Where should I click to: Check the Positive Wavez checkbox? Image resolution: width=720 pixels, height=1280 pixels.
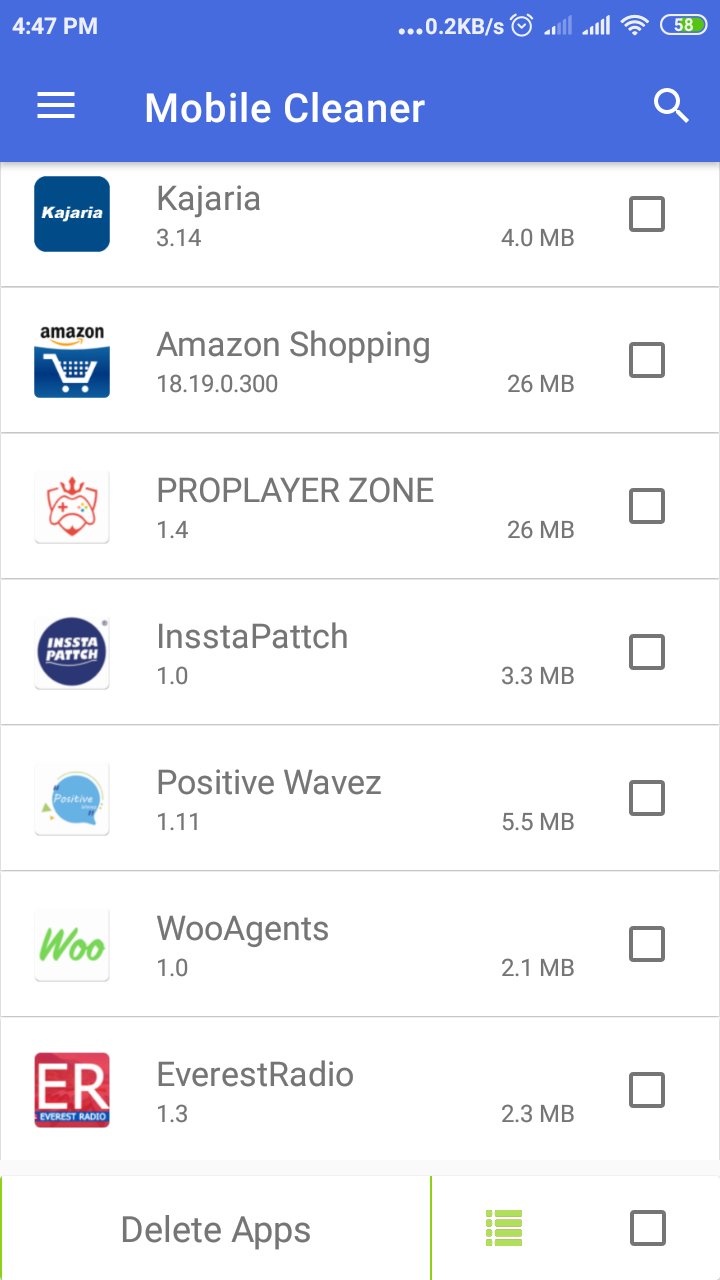646,798
